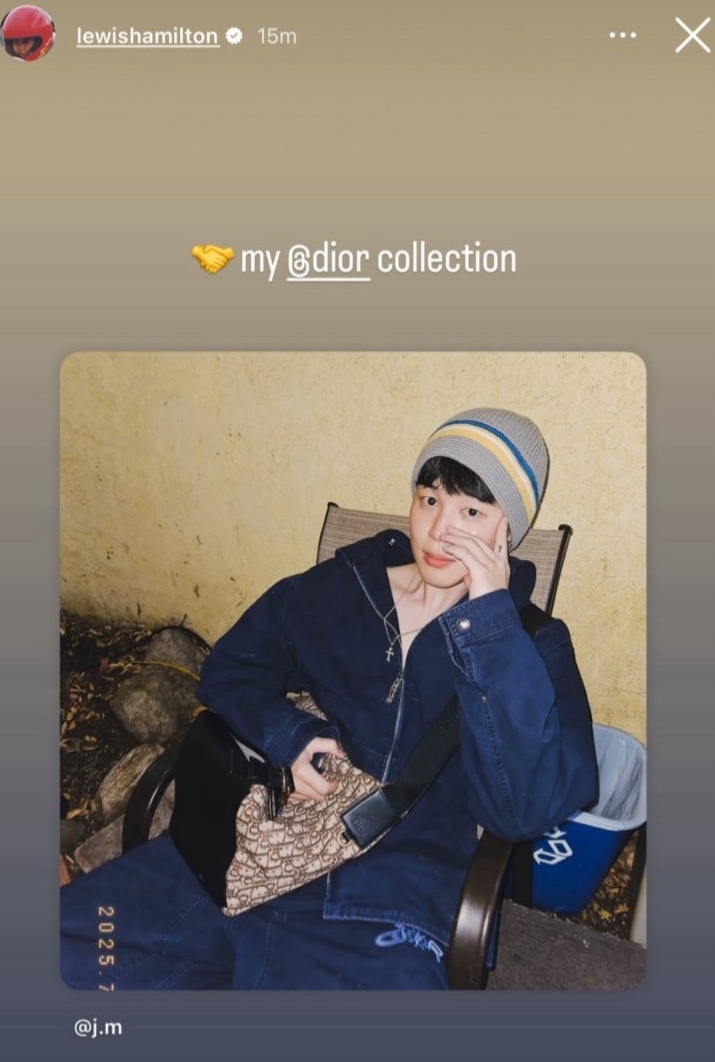Screen dimensions: 715x1062
Task: Open the story options menu
Action: [622, 36]
